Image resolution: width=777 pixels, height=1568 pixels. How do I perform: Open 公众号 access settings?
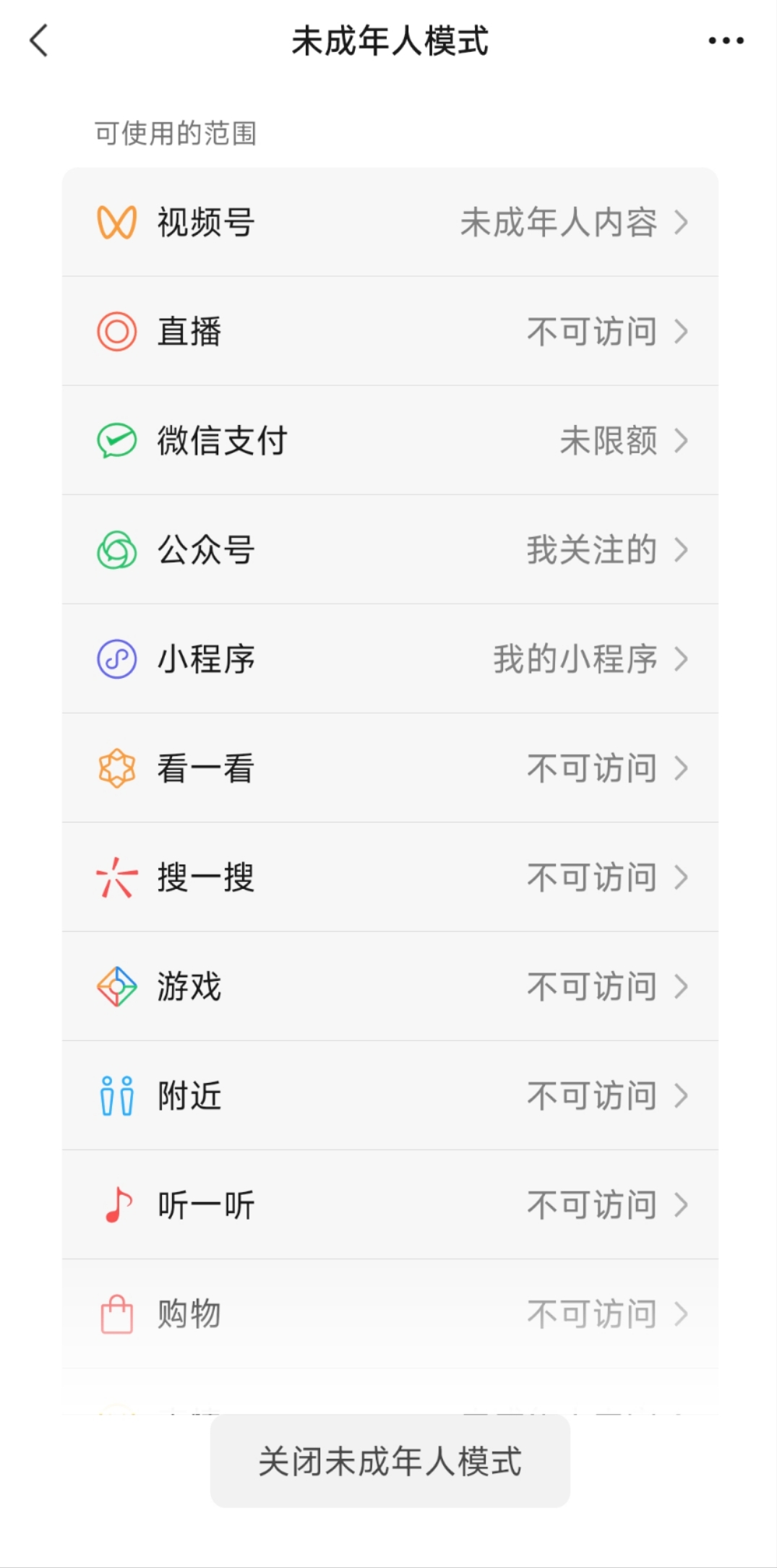390,549
